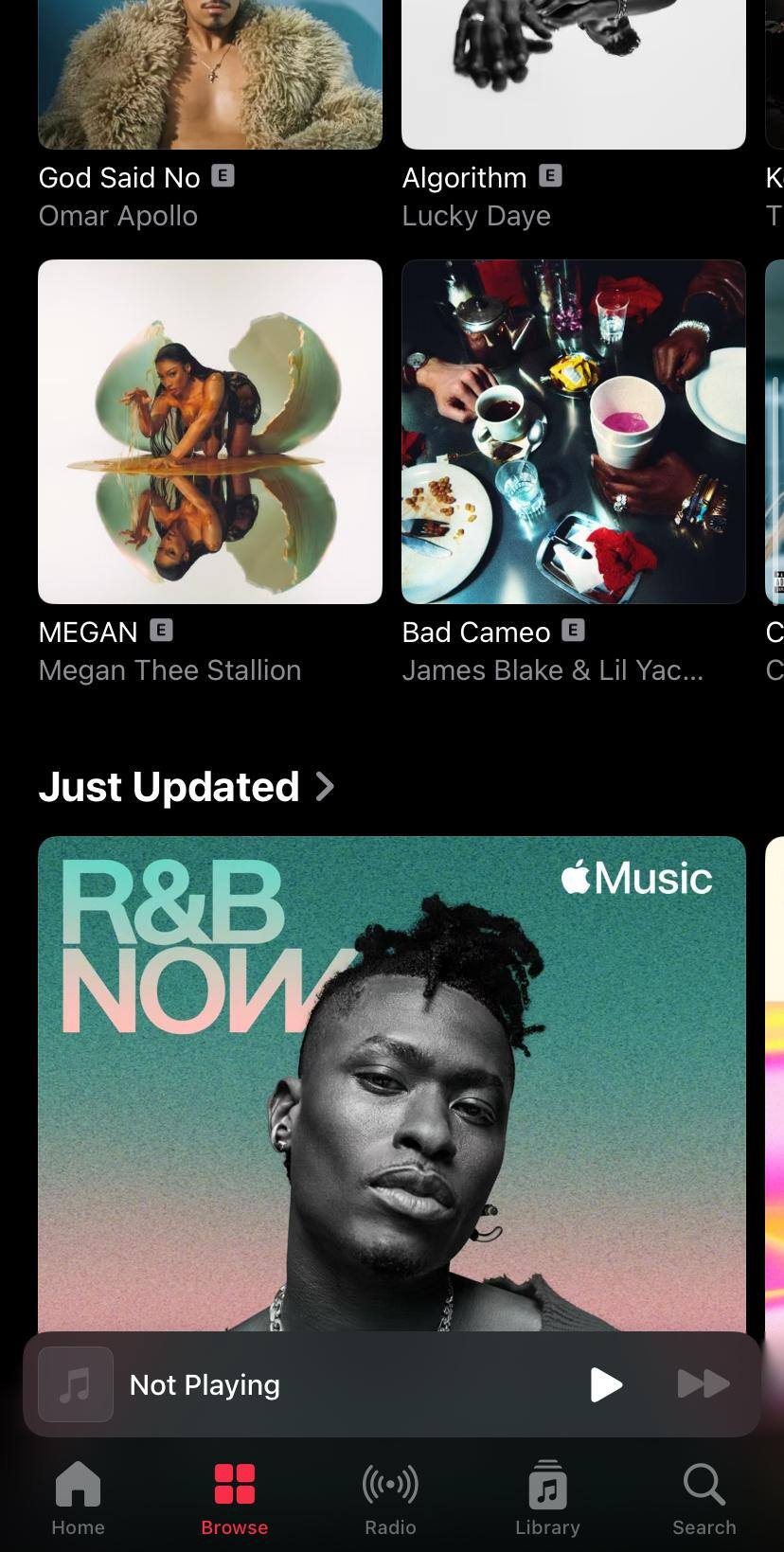Open the R&B Now playlist
This screenshot has height=1552, width=784.
click(x=391, y=1079)
